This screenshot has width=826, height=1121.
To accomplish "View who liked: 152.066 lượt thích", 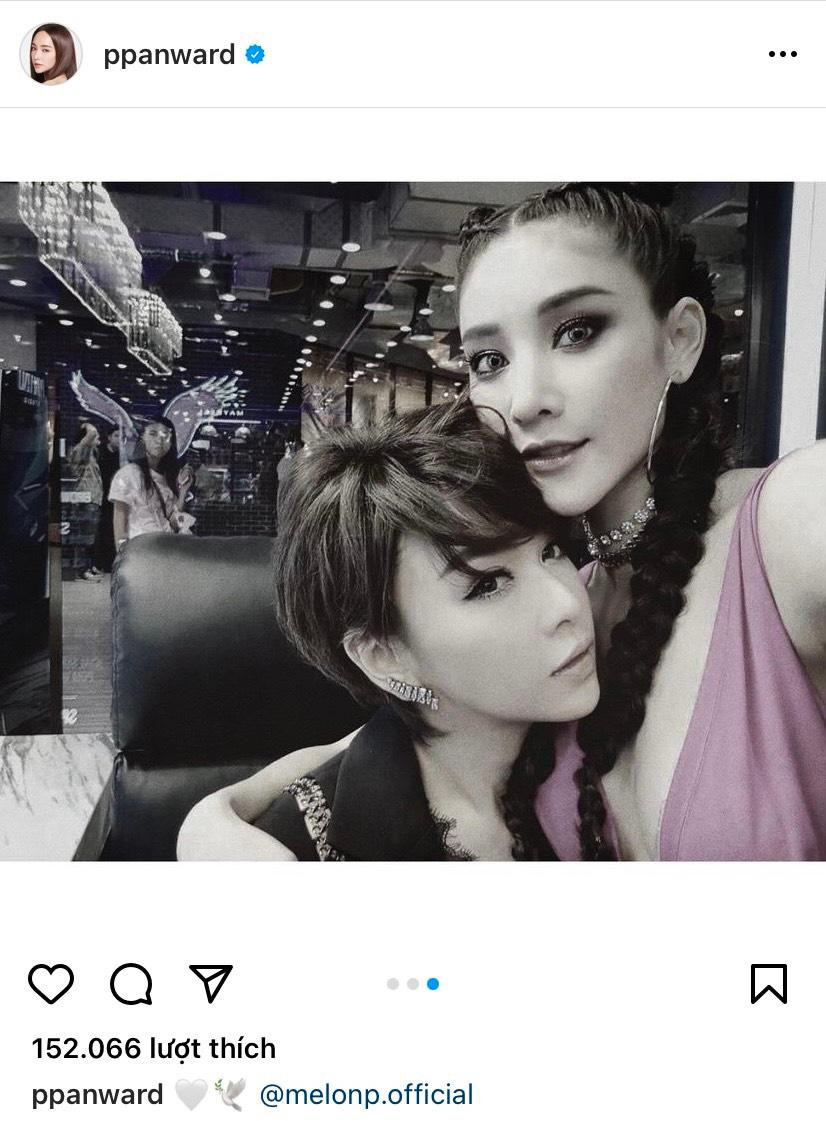I will coord(153,1048).
